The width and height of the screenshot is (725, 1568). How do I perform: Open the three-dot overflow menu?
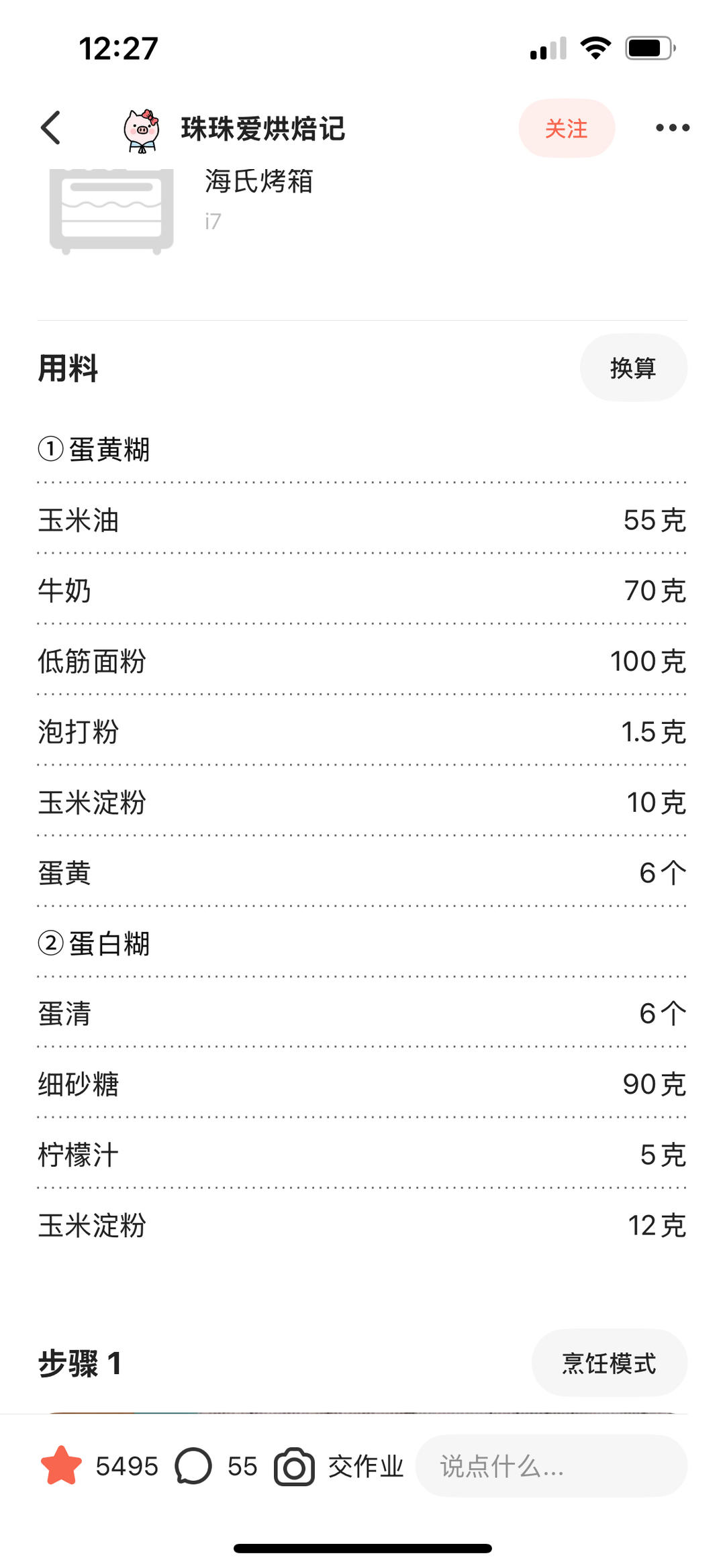[672, 127]
